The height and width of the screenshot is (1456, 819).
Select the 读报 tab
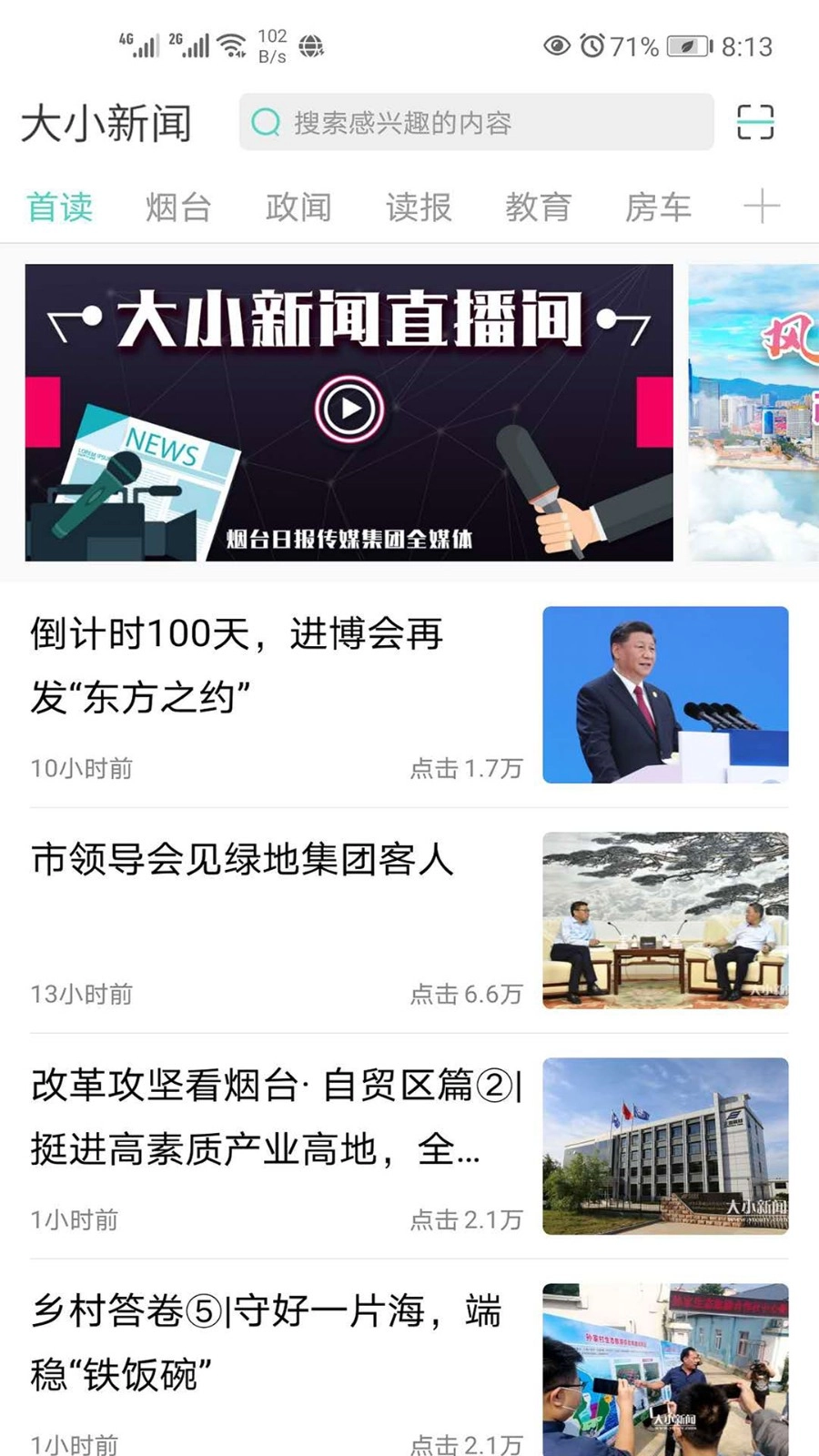(419, 207)
